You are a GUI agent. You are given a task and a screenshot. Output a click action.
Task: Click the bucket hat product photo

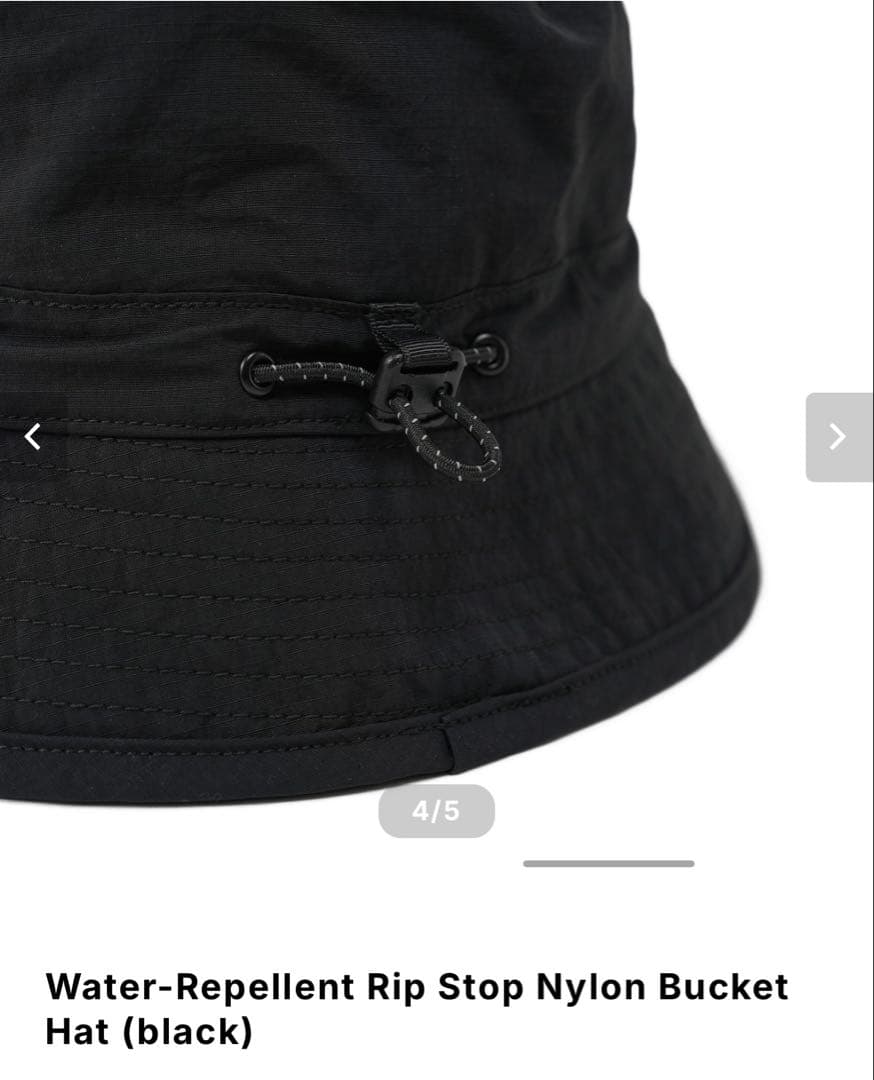(400, 400)
